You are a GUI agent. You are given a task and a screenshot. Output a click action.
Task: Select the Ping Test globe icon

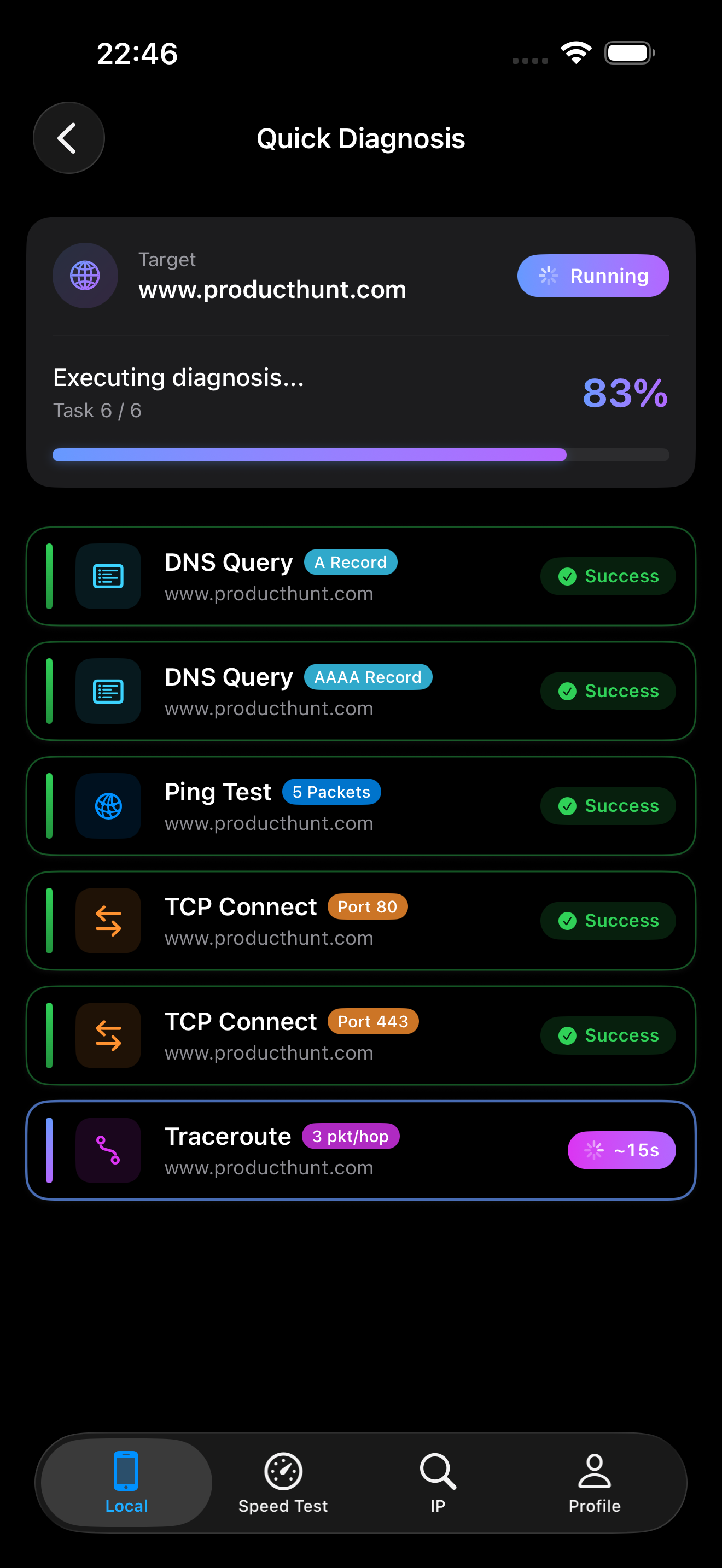click(108, 805)
